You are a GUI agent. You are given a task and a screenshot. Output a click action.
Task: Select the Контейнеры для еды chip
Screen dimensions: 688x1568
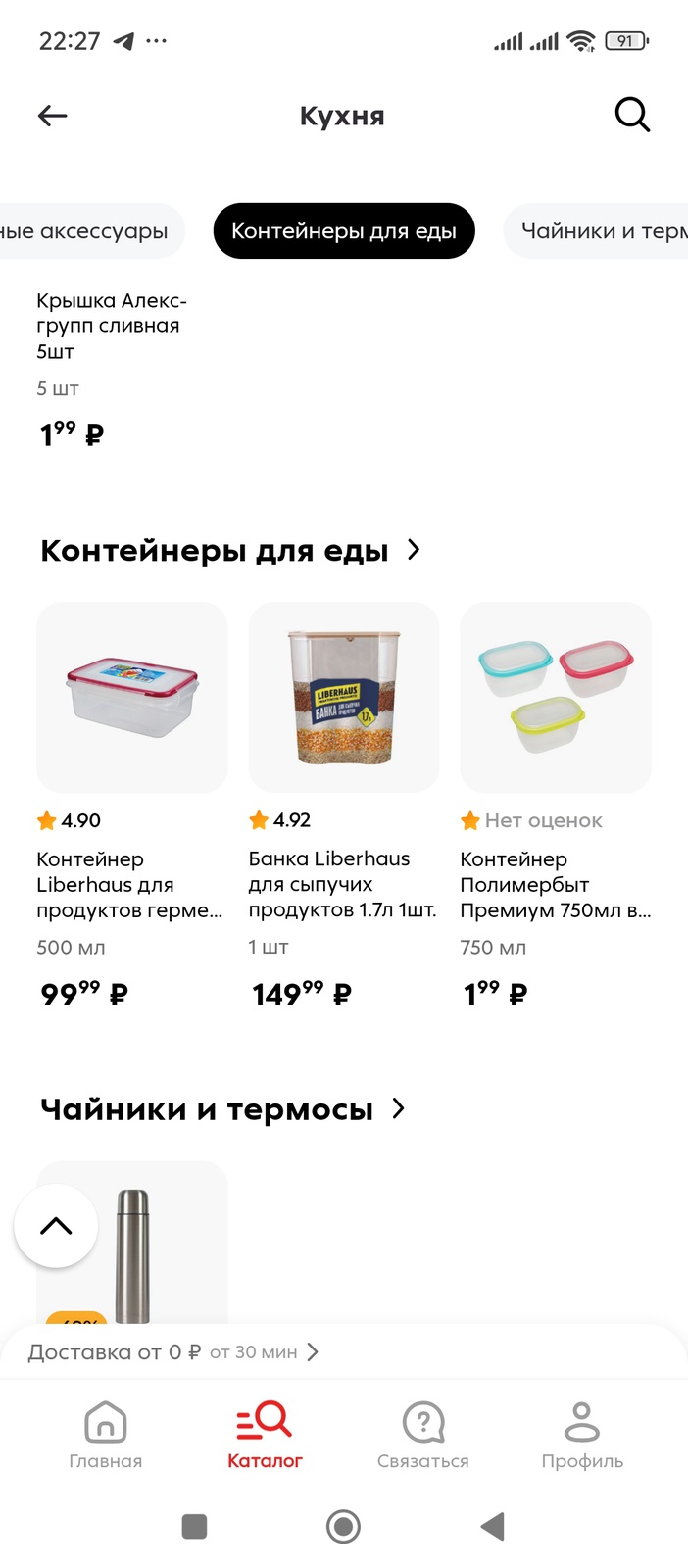point(344,231)
